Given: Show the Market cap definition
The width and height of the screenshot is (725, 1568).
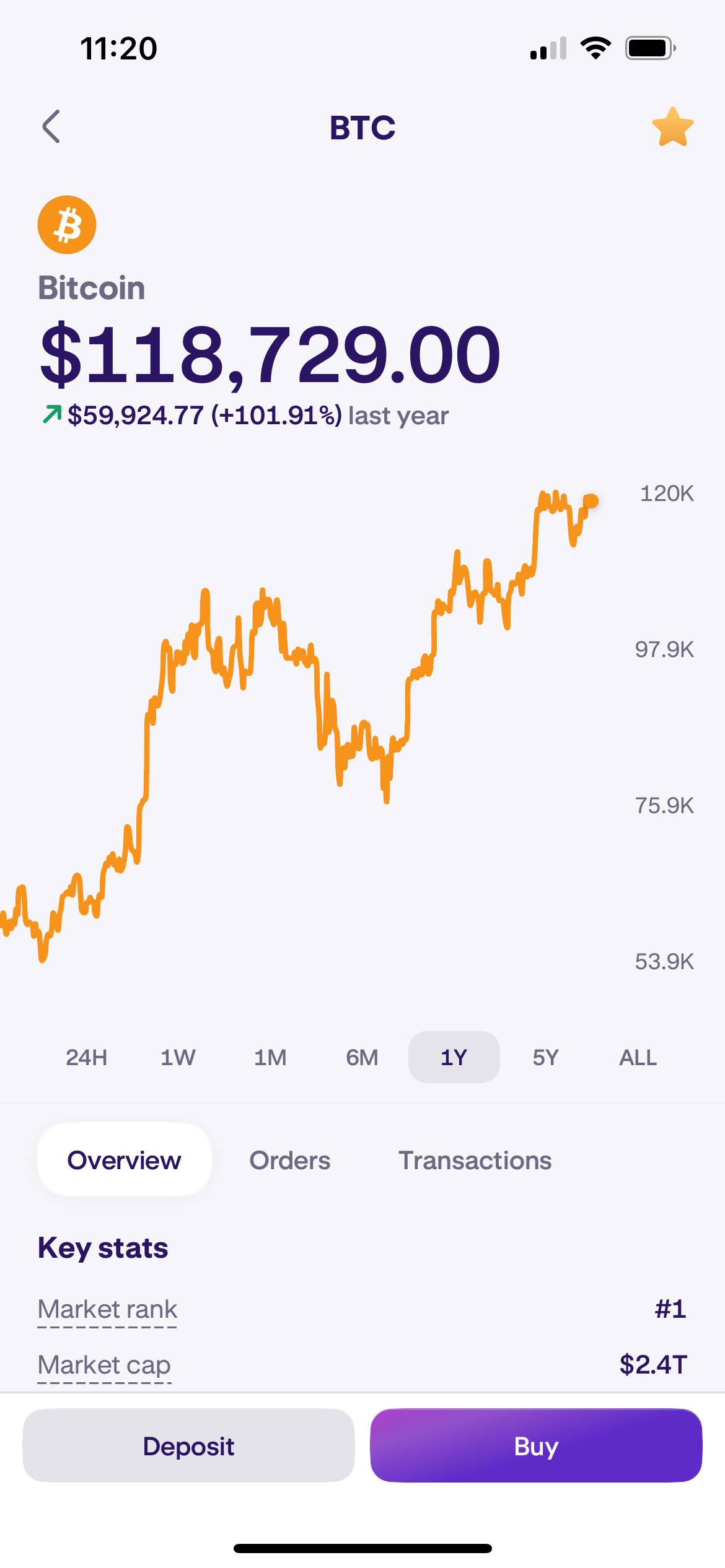Looking at the screenshot, I should coord(104,1364).
